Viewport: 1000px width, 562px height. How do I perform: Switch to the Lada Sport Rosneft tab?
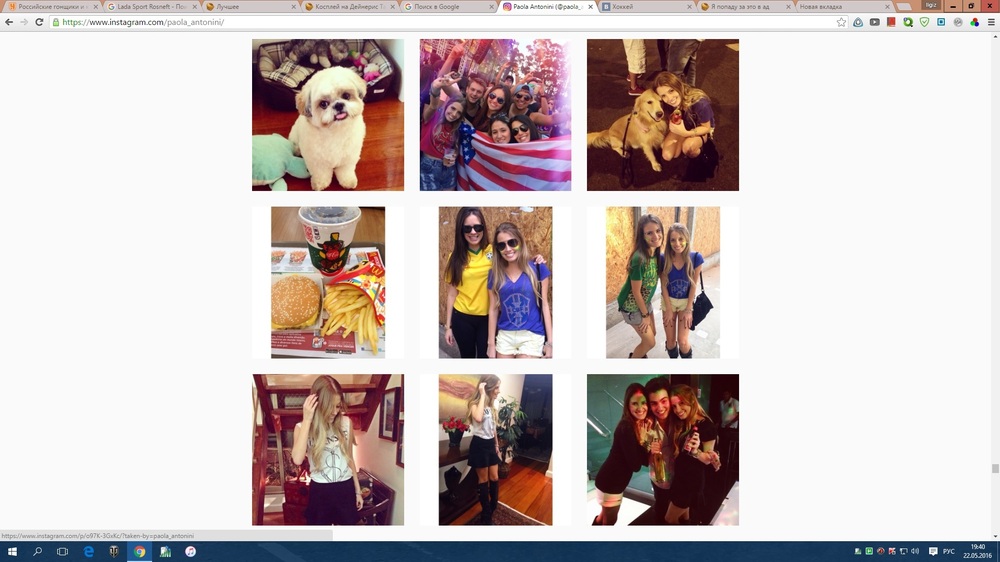click(x=150, y=6)
